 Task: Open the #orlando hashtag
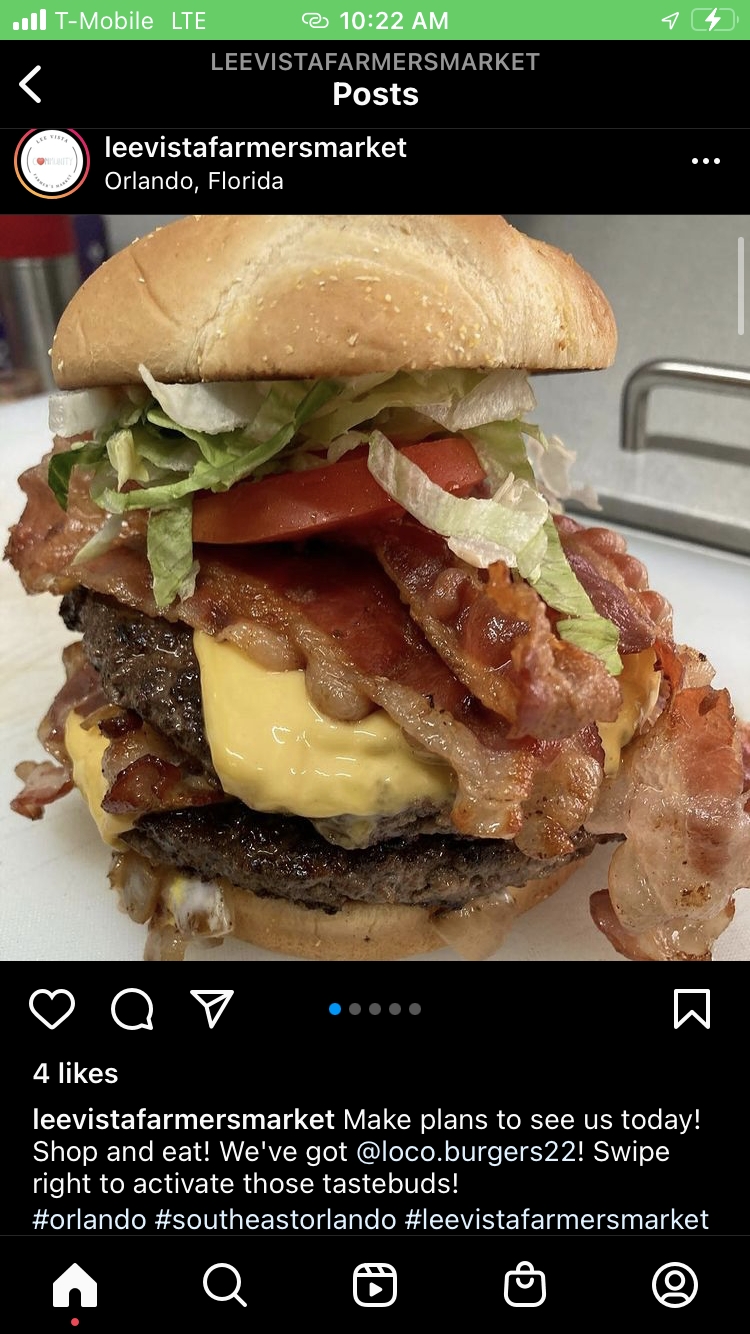(89, 1220)
